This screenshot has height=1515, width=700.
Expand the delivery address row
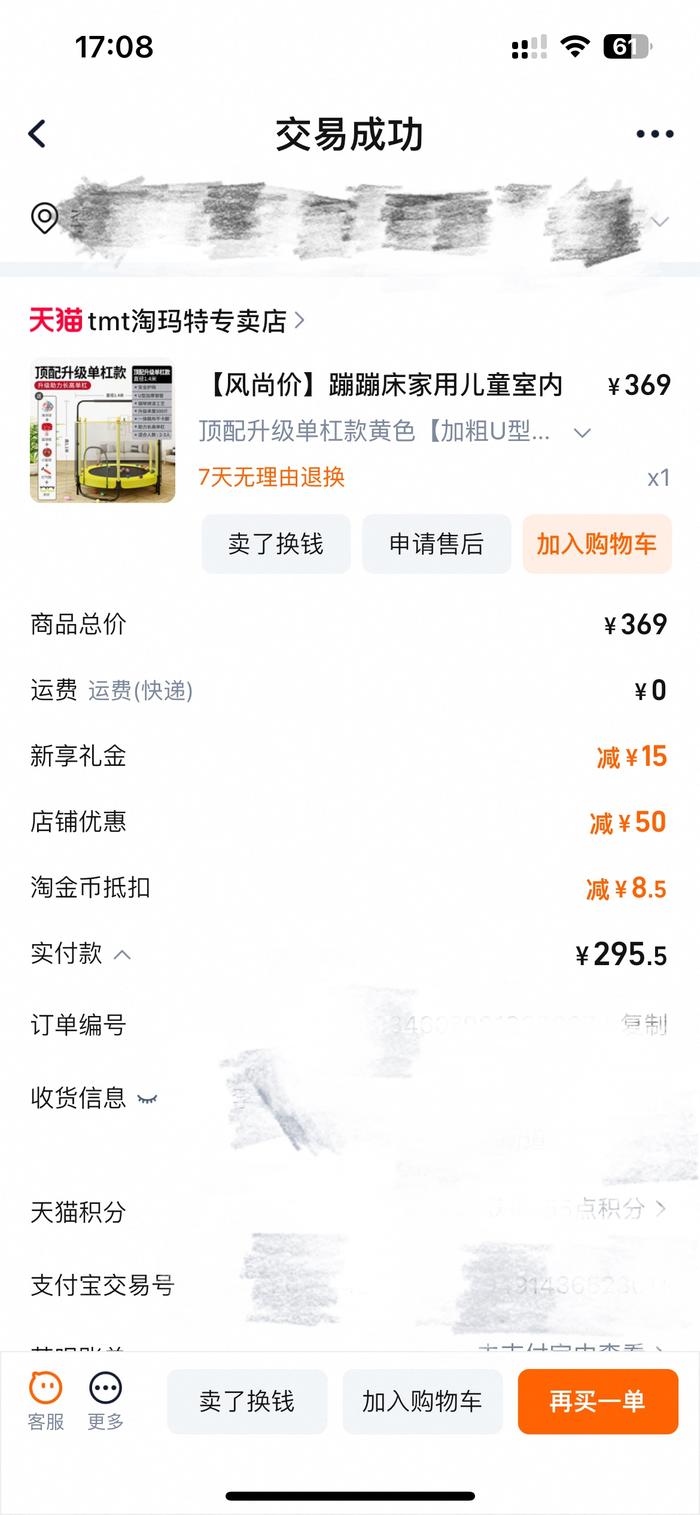[x=660, y=221]
